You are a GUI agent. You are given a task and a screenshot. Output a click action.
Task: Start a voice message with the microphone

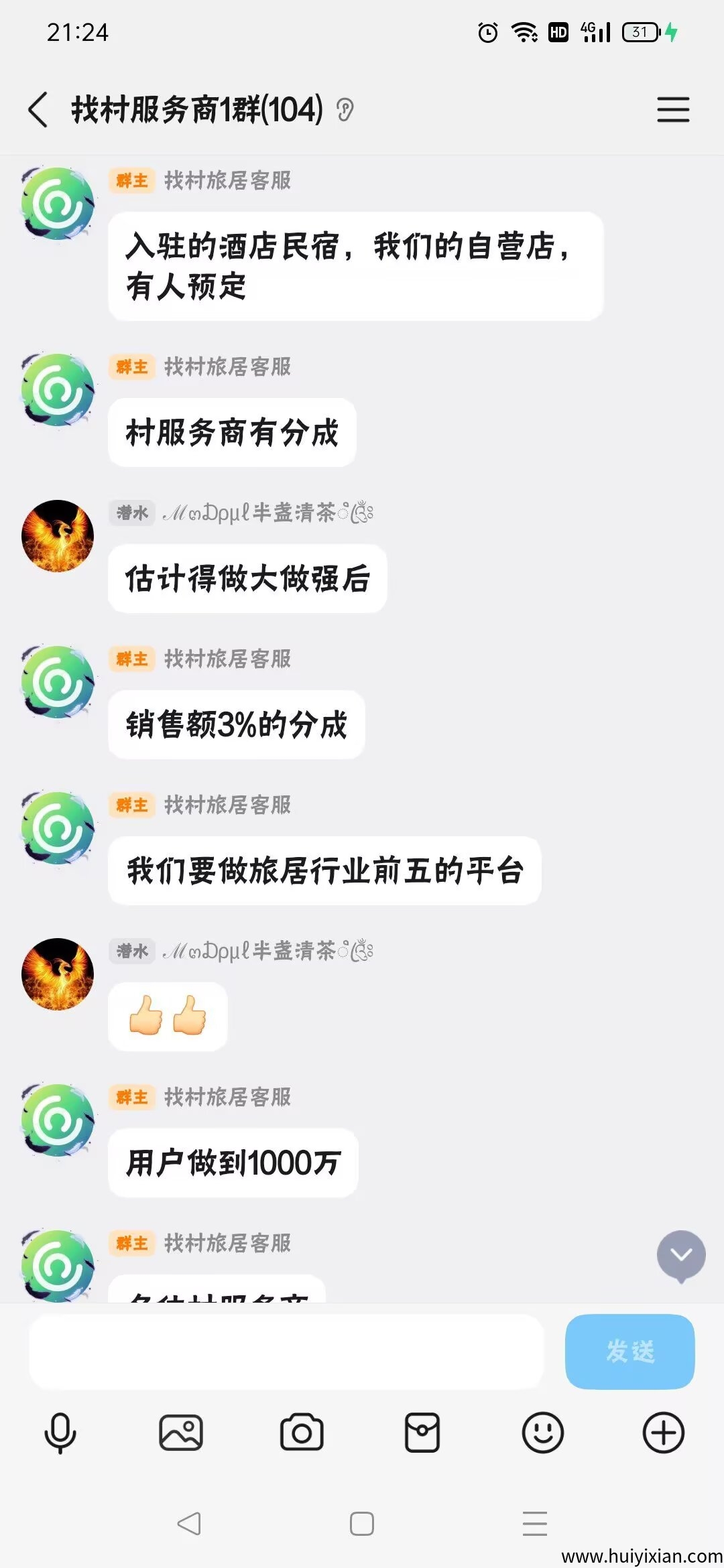(60, 1433)
